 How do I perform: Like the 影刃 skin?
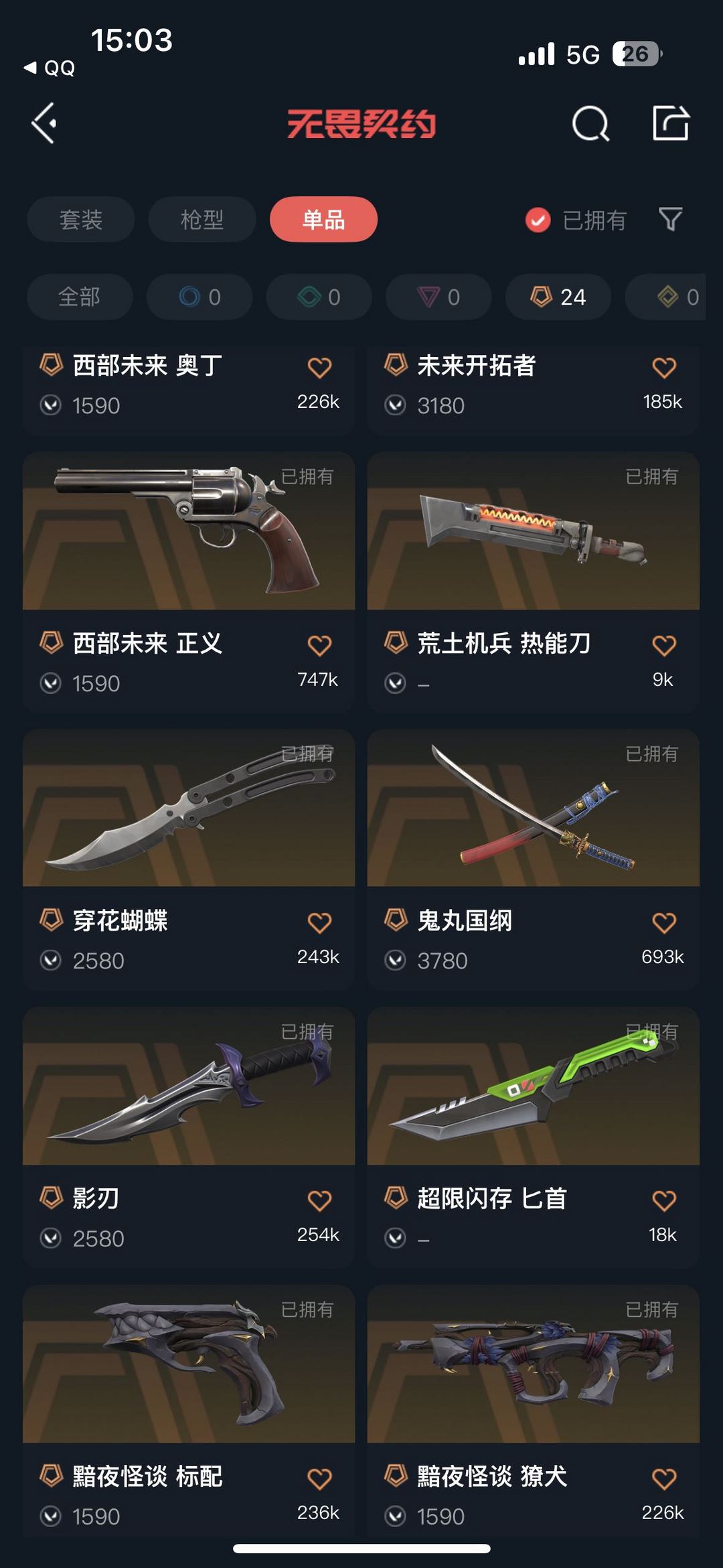pos(319,1200)
